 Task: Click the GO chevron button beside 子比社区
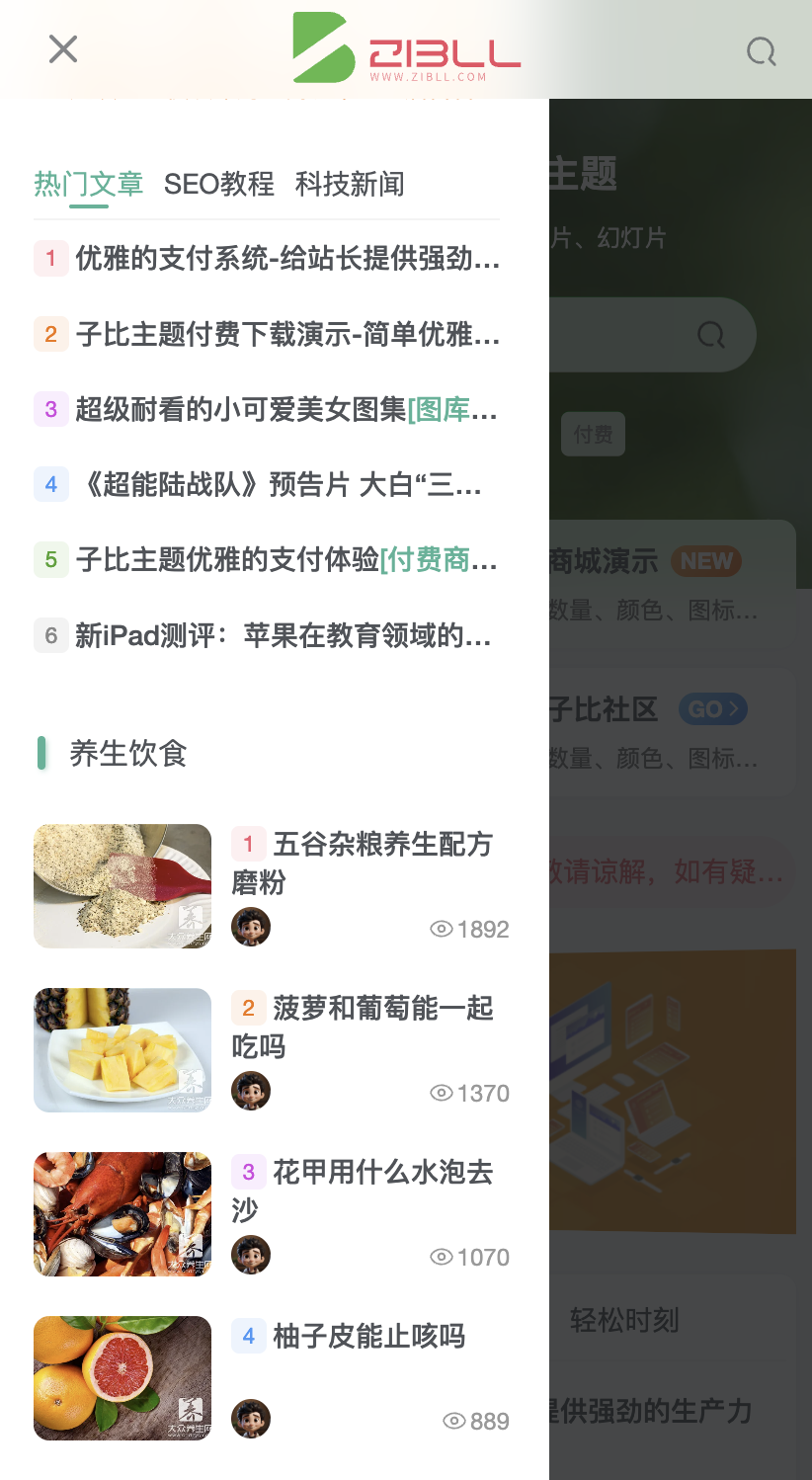pyautogui.click(x=712, y=709)
